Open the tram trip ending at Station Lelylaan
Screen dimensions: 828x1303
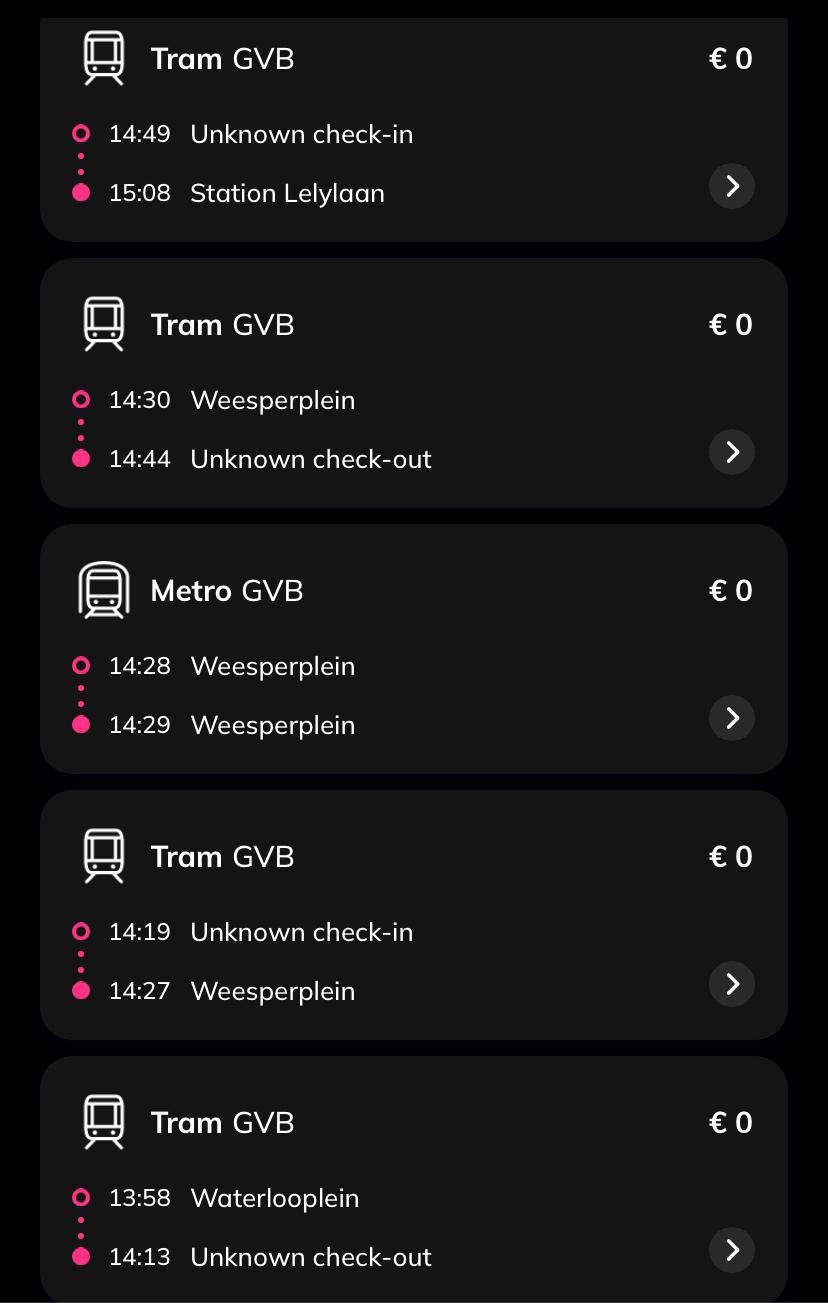pyautogui.click(x=731, y=186)
